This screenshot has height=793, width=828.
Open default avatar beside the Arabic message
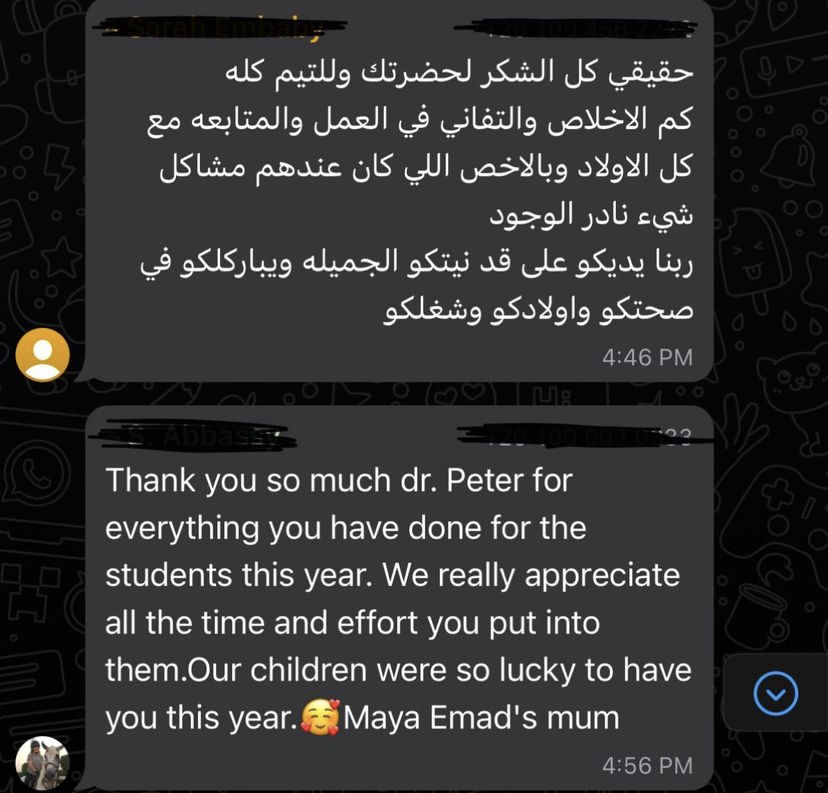click(43, 355)
